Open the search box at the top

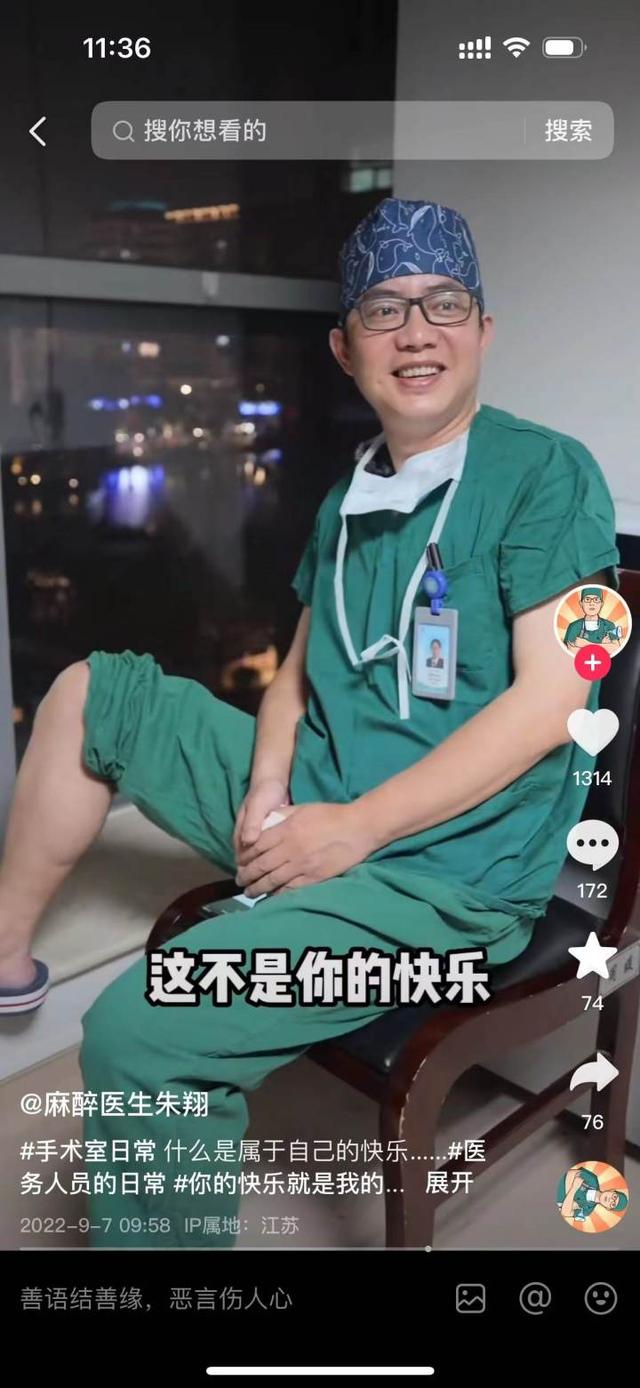coord(310,131)
